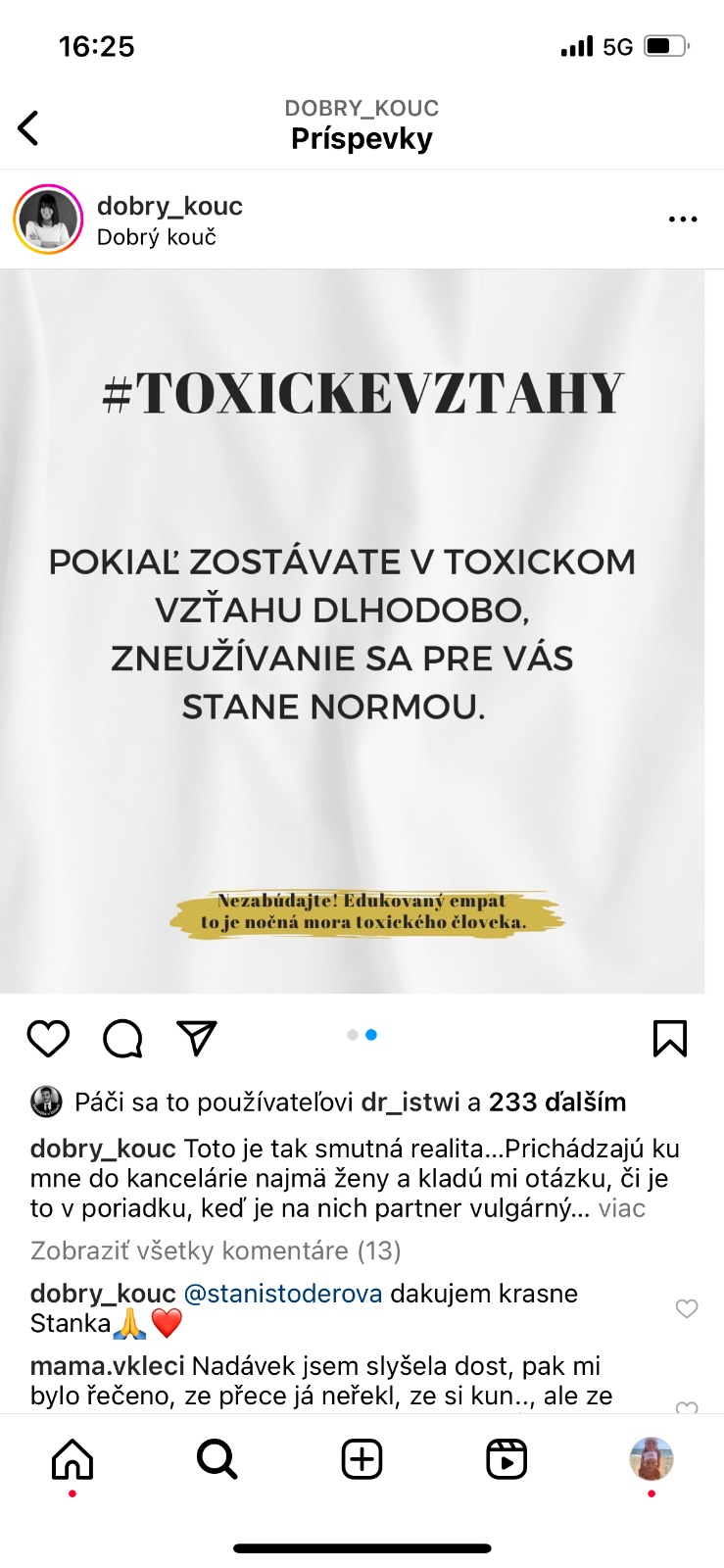Open the comment bubble under the post
Viewport: 724px width, 1568px height.
[x=122, y=1038]
